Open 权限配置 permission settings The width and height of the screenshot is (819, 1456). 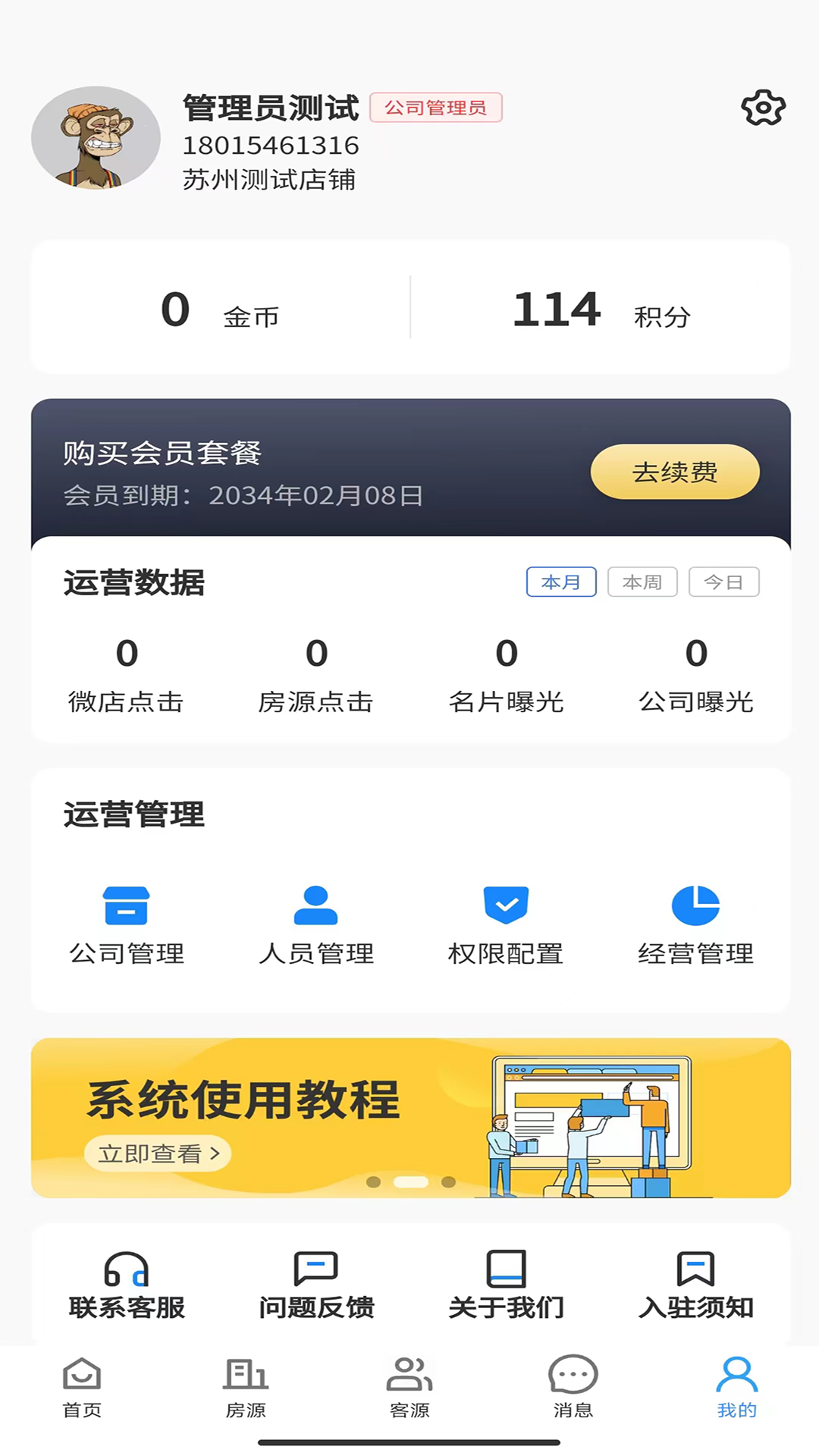(506, 924)
